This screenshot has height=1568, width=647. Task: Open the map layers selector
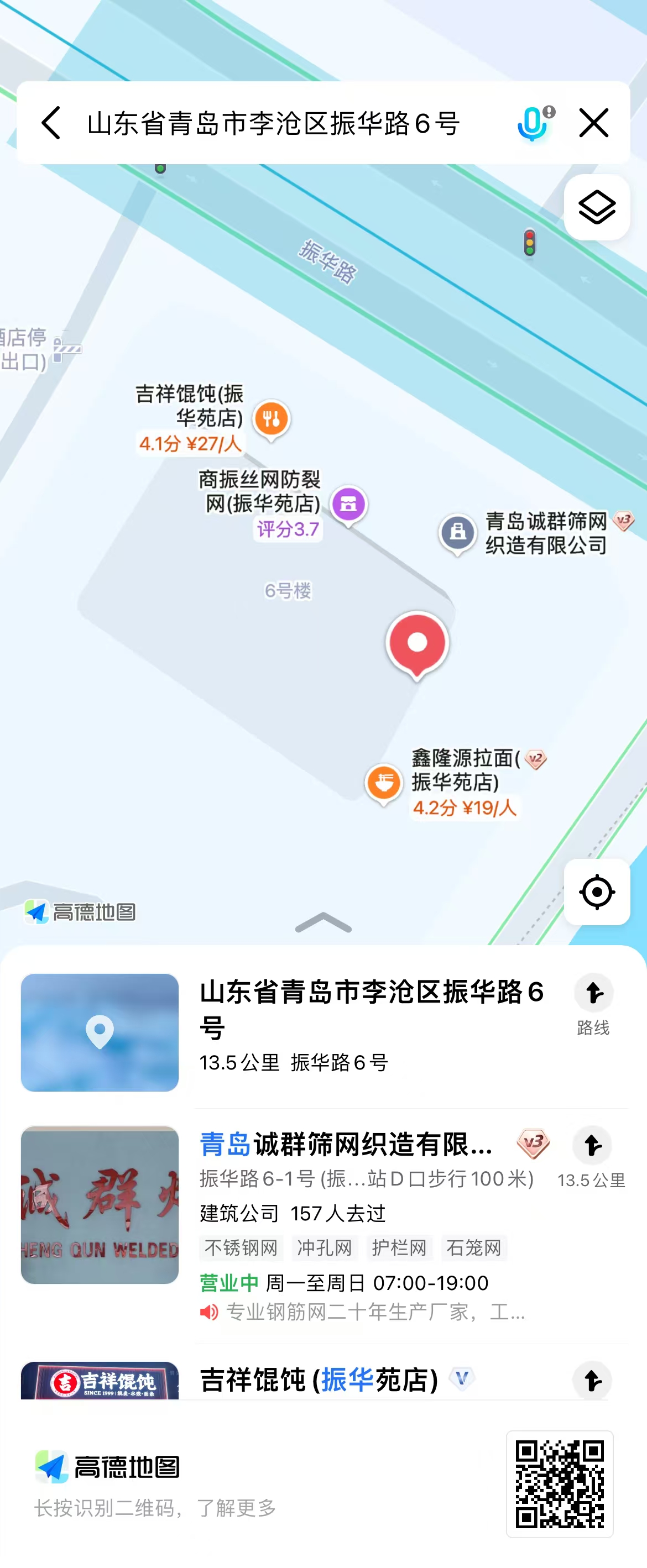(597, 208)
